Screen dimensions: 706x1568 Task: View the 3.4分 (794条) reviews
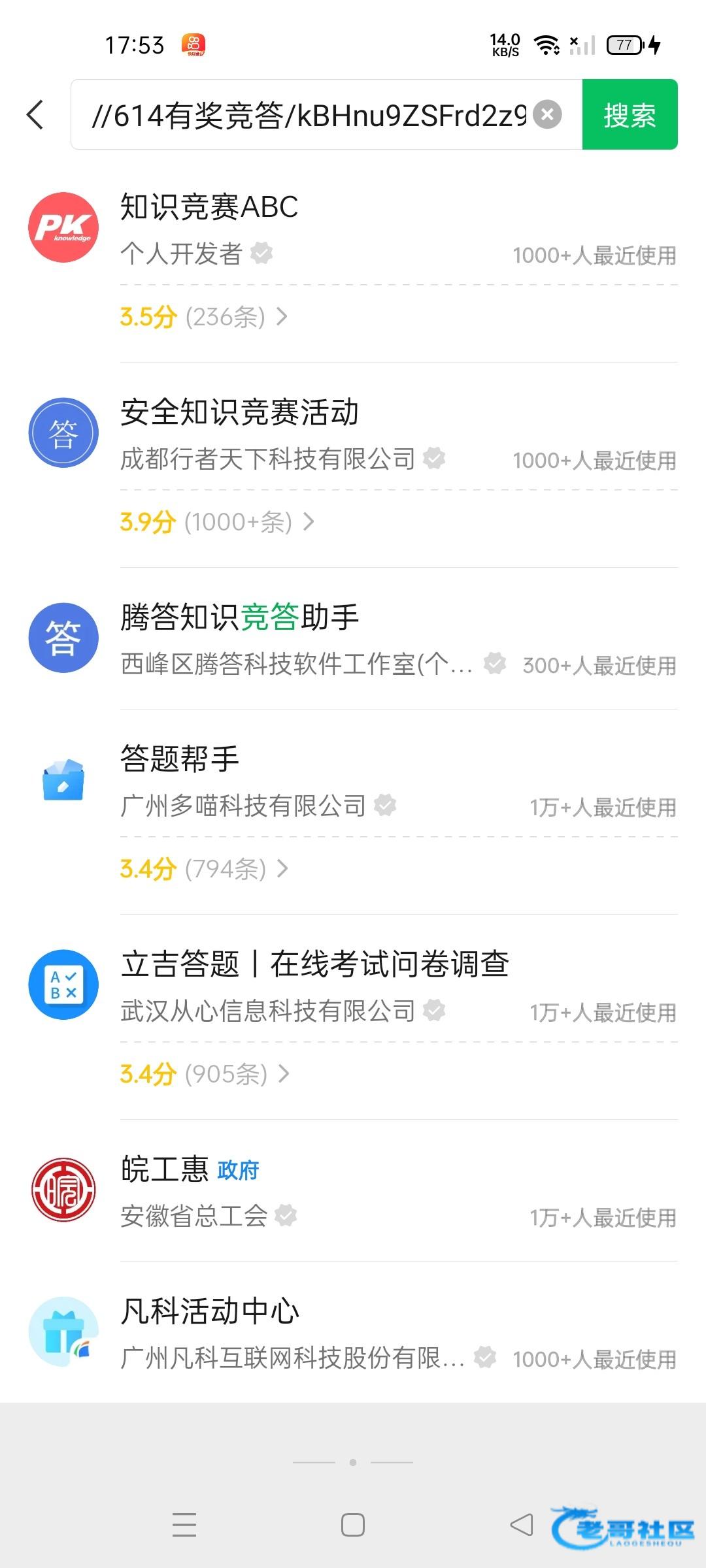(x=204, y=870)
